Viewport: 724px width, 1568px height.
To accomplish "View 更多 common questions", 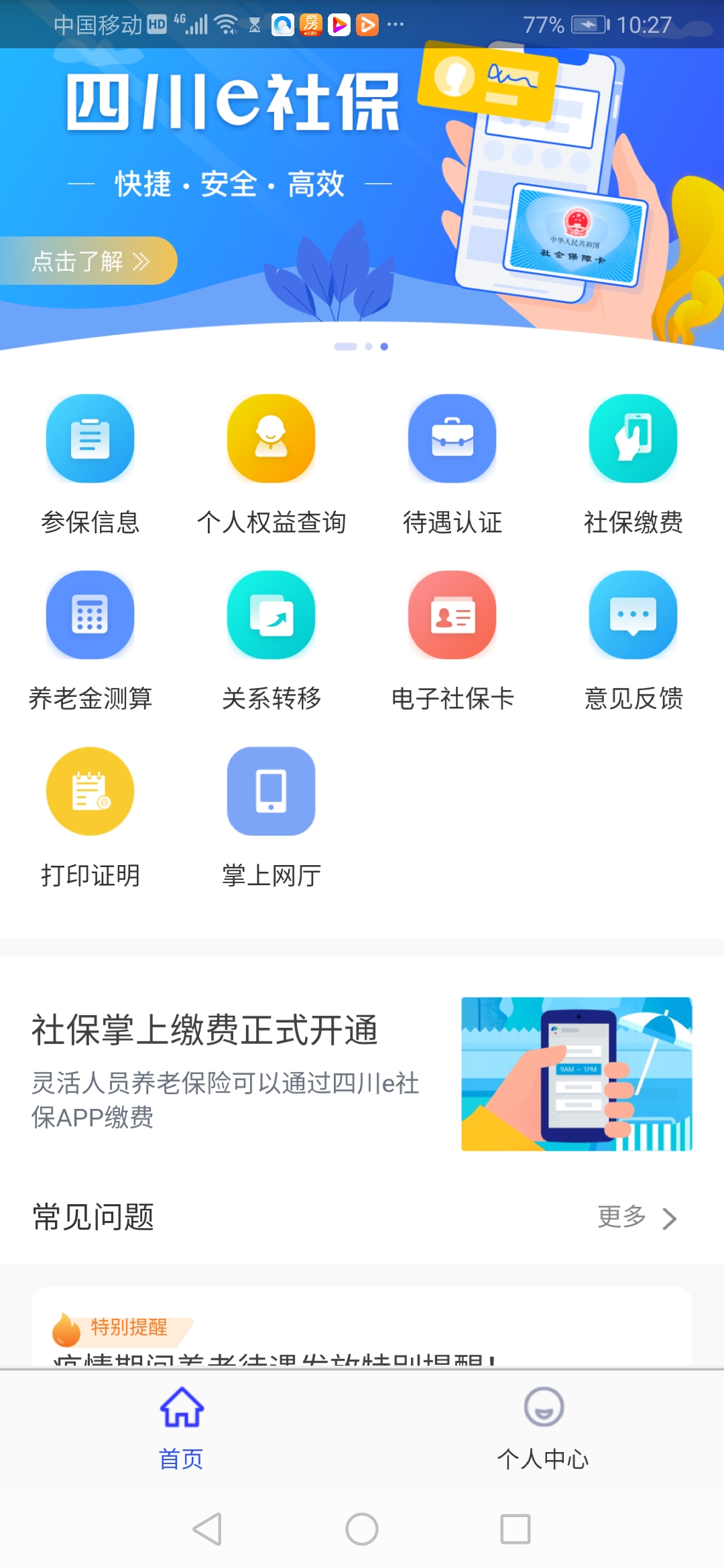I will pos(637,1217).
